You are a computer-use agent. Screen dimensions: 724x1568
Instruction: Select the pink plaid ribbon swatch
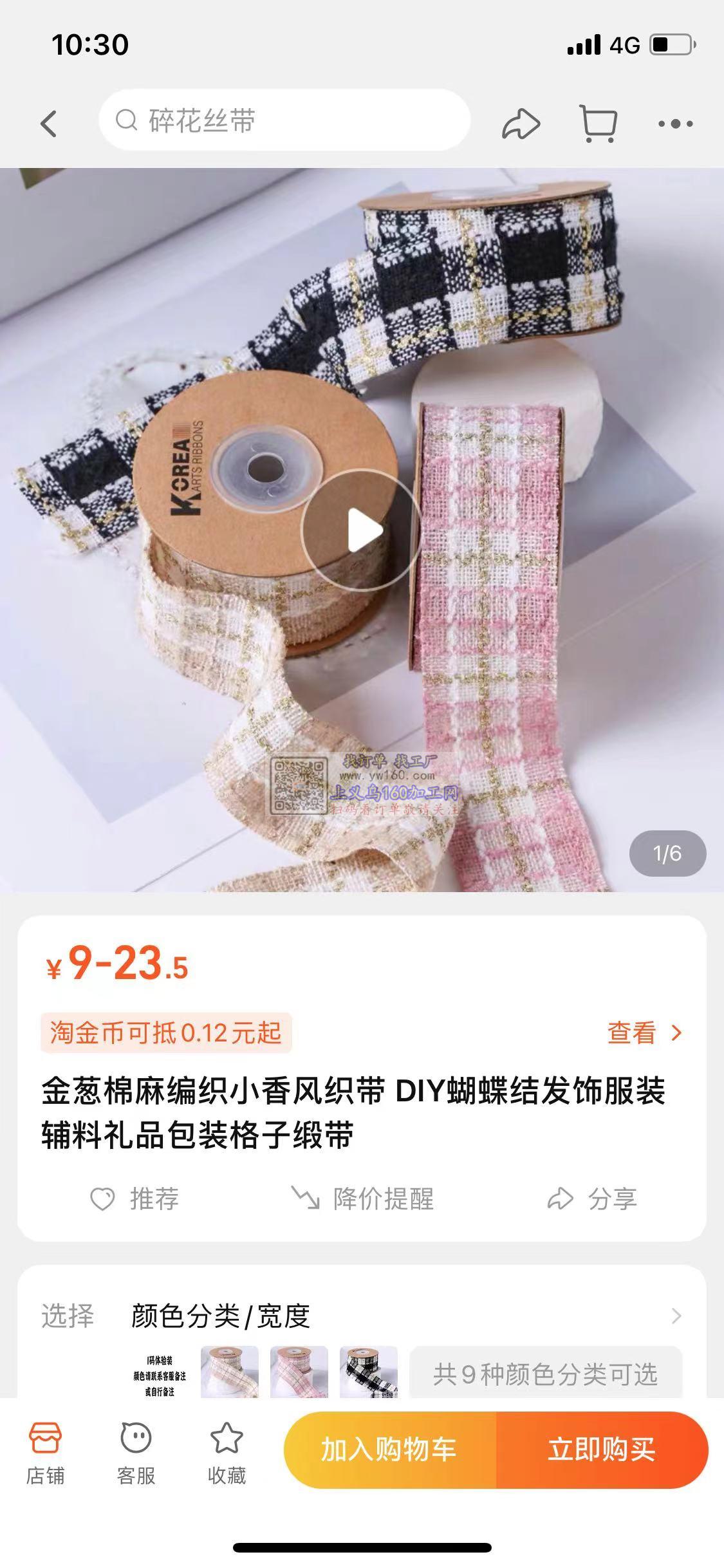(299, 1372)
